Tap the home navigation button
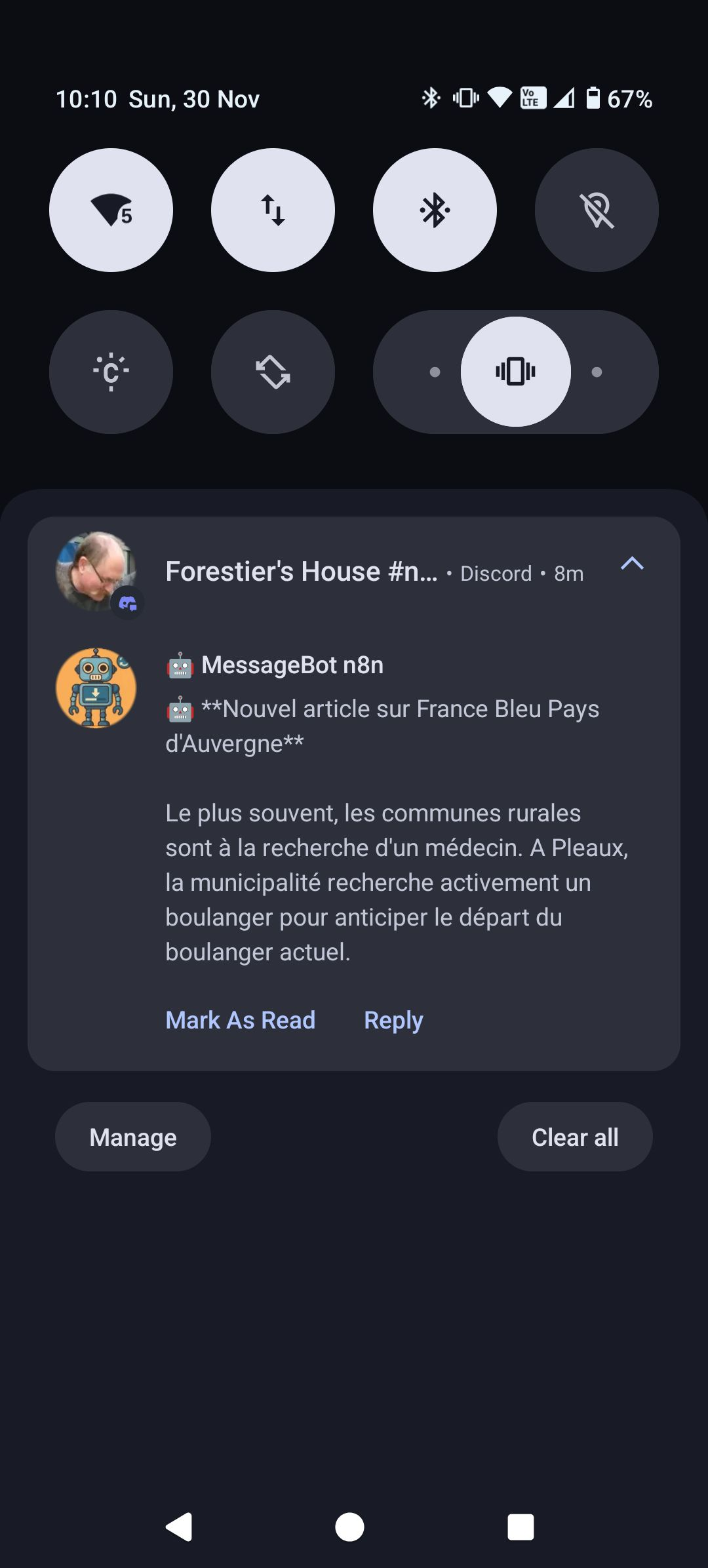This screenshot has height=1568, width=708. coord(350,1527)
